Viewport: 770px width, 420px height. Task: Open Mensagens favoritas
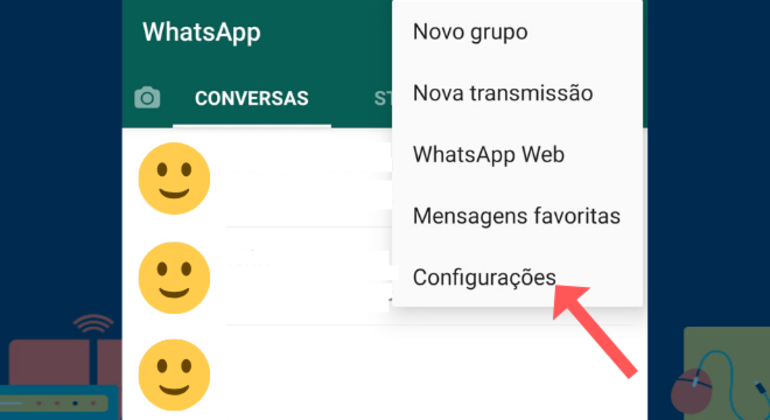tap(516, 216)
